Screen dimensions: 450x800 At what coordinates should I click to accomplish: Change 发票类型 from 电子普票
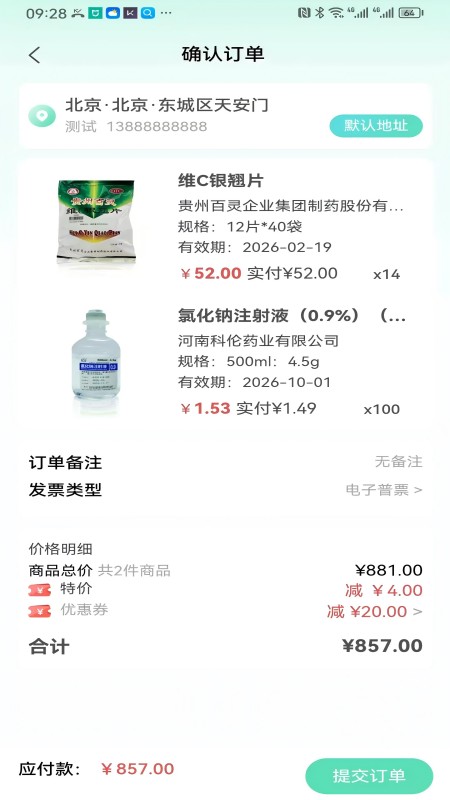(225, 490)
